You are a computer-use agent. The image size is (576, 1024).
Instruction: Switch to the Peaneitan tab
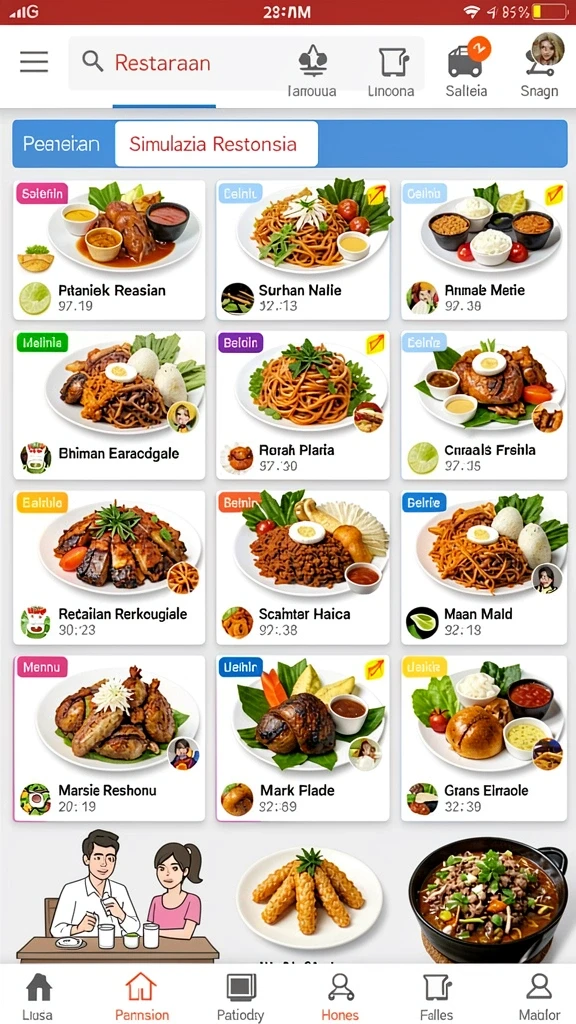tap(61, 144)
